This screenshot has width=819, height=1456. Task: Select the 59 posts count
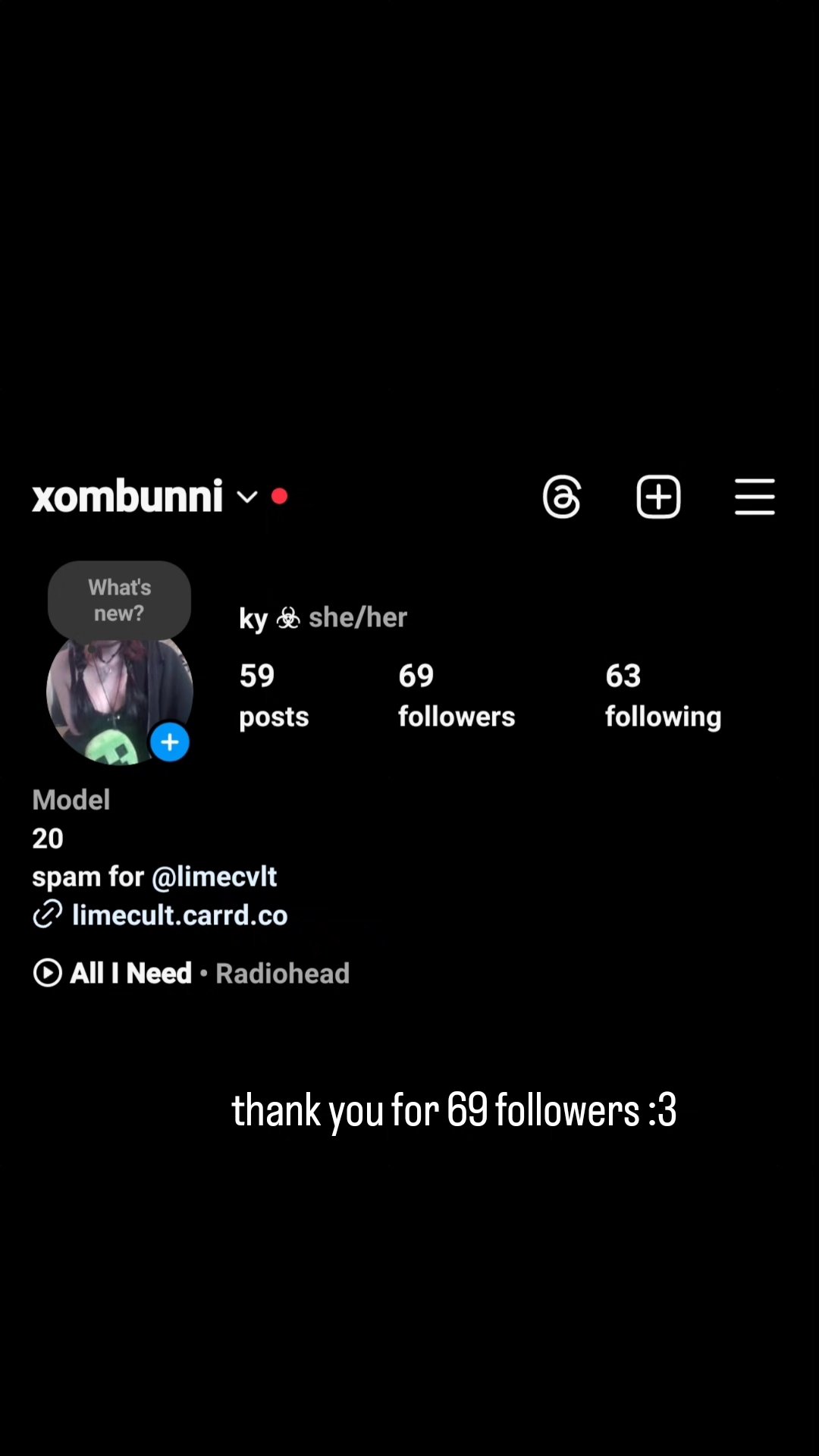point(274,694)
